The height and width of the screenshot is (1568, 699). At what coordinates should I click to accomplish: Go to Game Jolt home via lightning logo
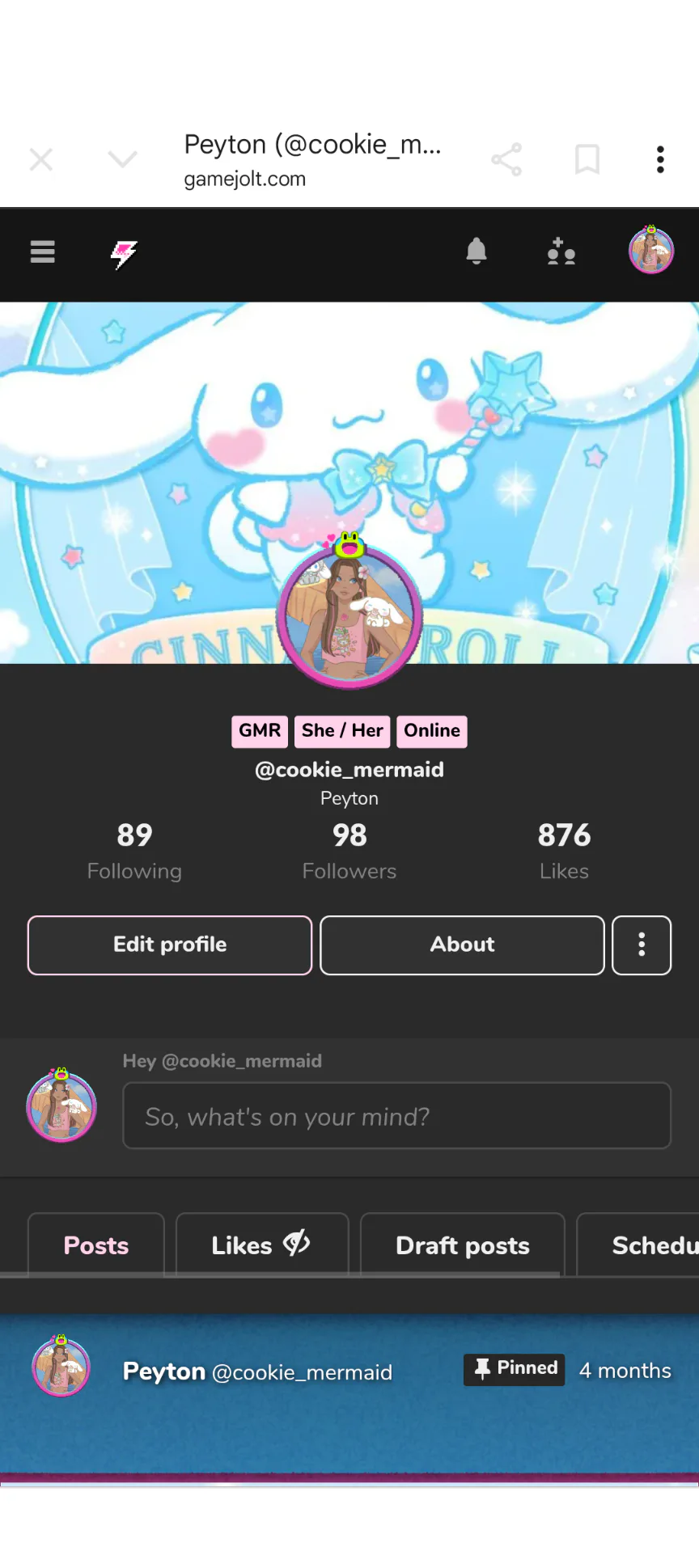(124, 254)
